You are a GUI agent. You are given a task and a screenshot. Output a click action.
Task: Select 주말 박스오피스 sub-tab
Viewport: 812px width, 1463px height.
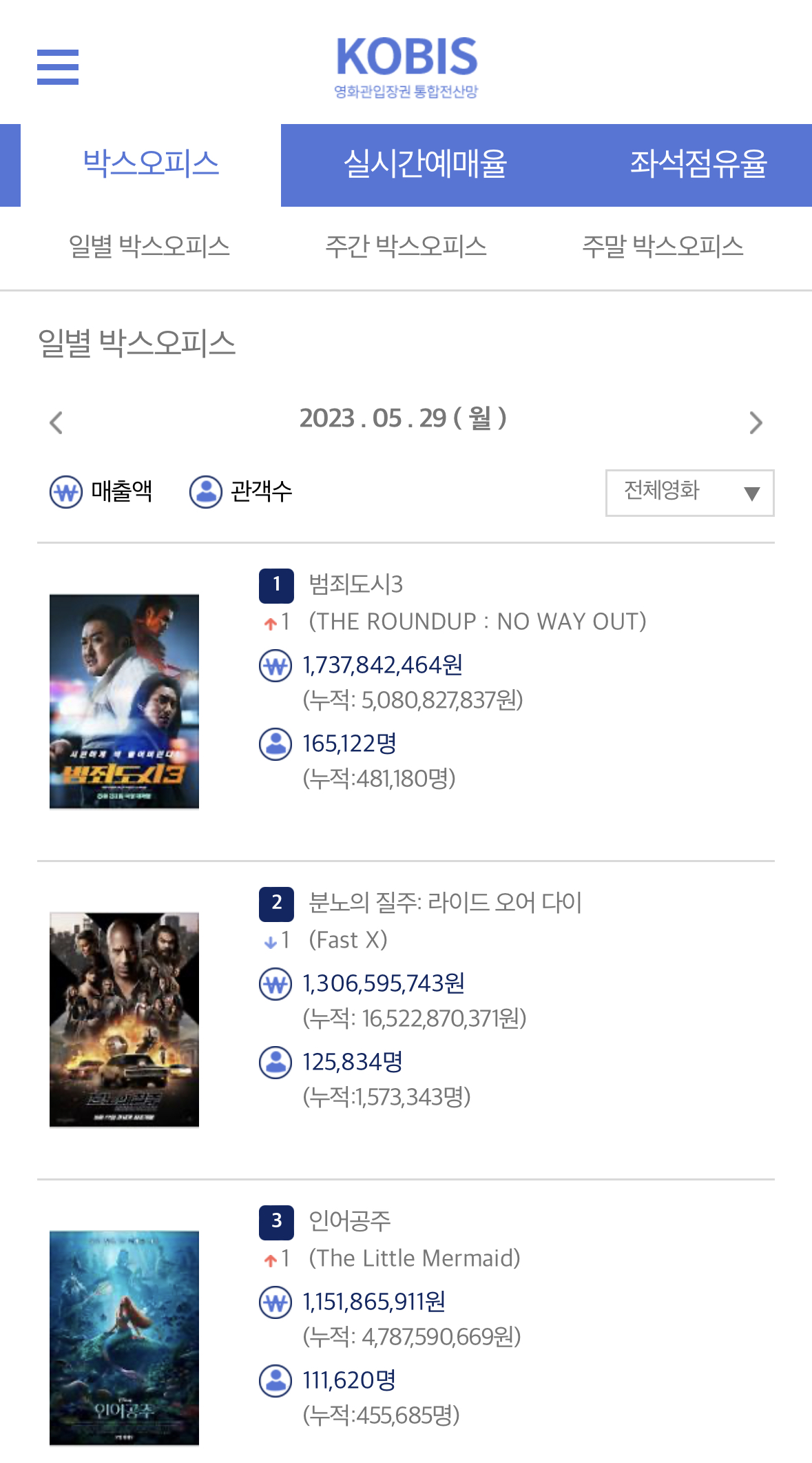tap(663, 246)
